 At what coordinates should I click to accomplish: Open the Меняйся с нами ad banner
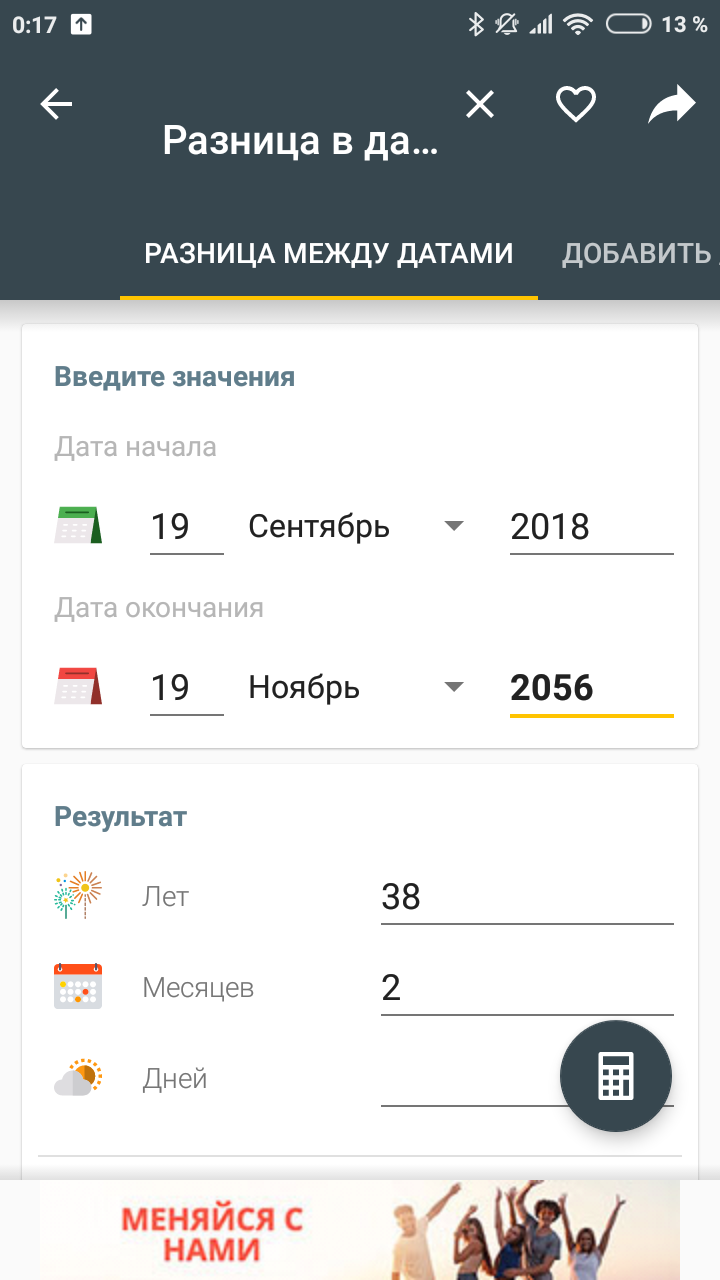[360, 1230]
